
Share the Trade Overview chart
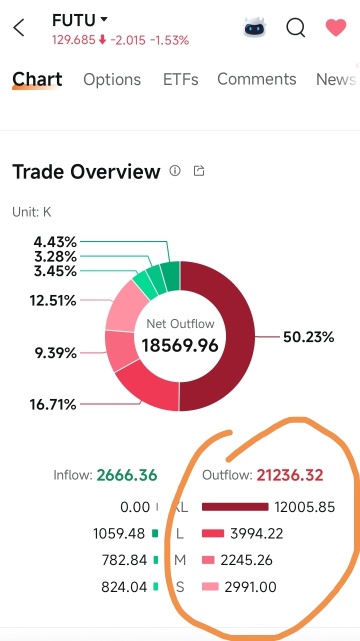pyautogui.click(x=199, y=170)
